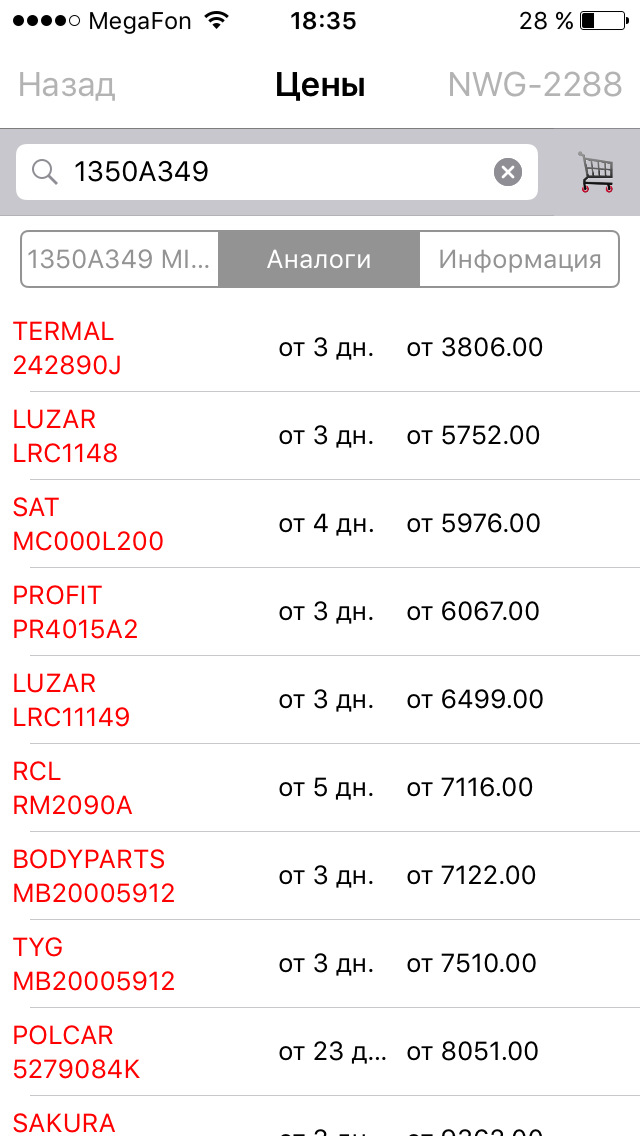Switch to the 1350A349 MI... segment

click(x=120, y=260)
